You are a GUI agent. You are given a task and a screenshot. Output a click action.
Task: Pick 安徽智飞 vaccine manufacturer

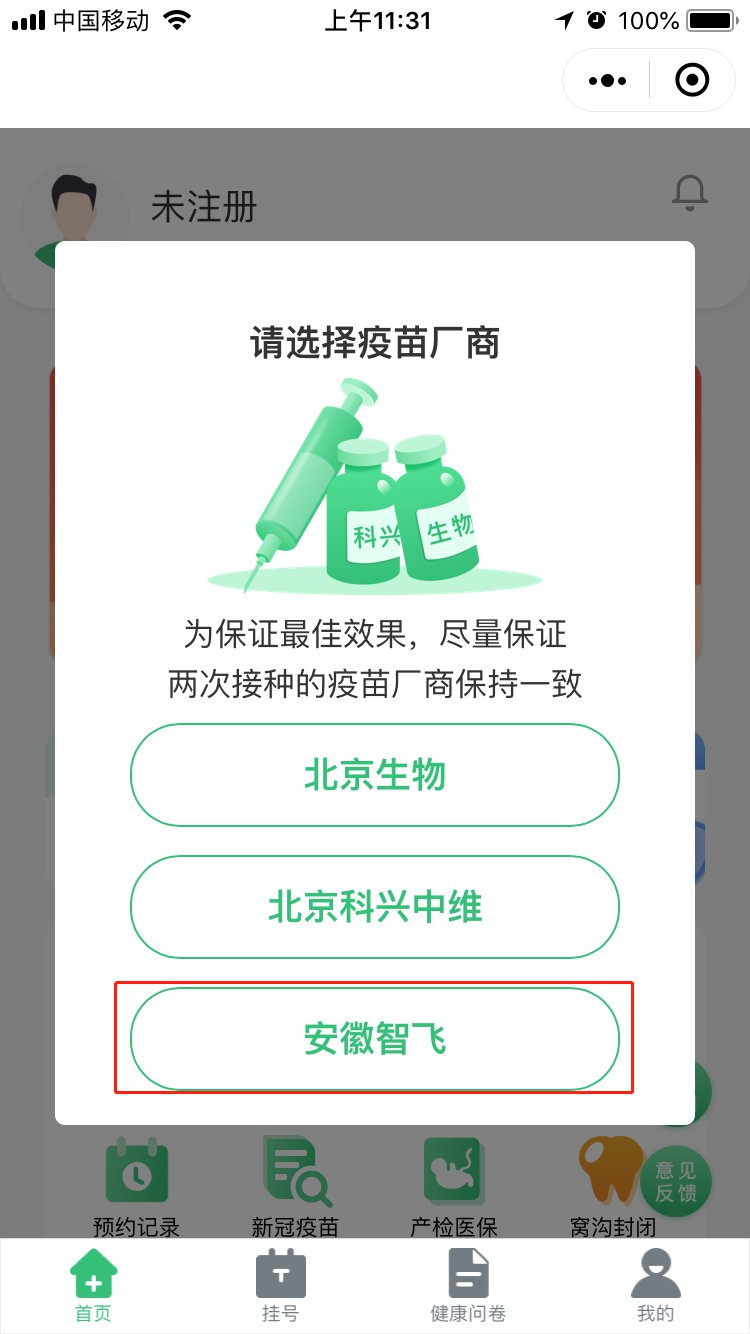click(x=374, y=1039)
